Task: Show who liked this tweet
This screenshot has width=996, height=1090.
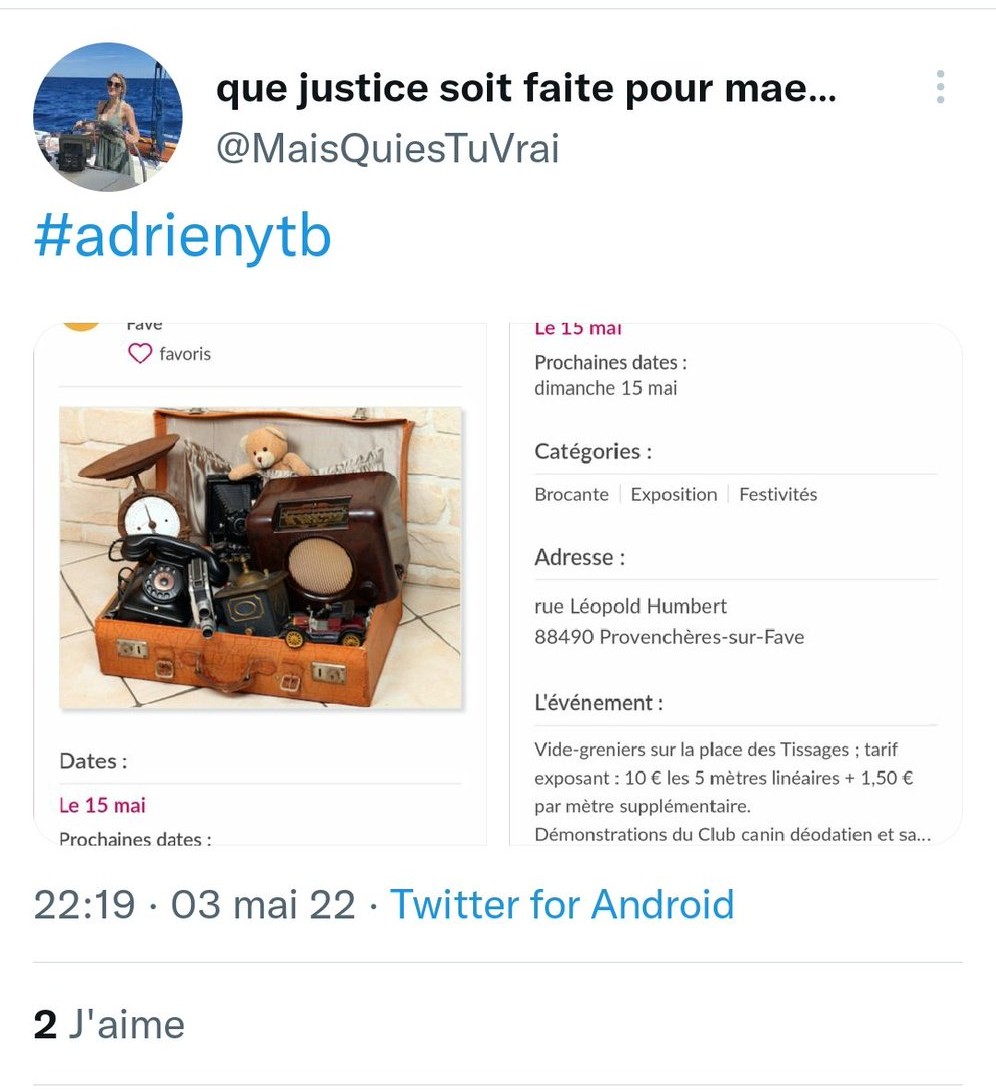Action: point(109,1025)
